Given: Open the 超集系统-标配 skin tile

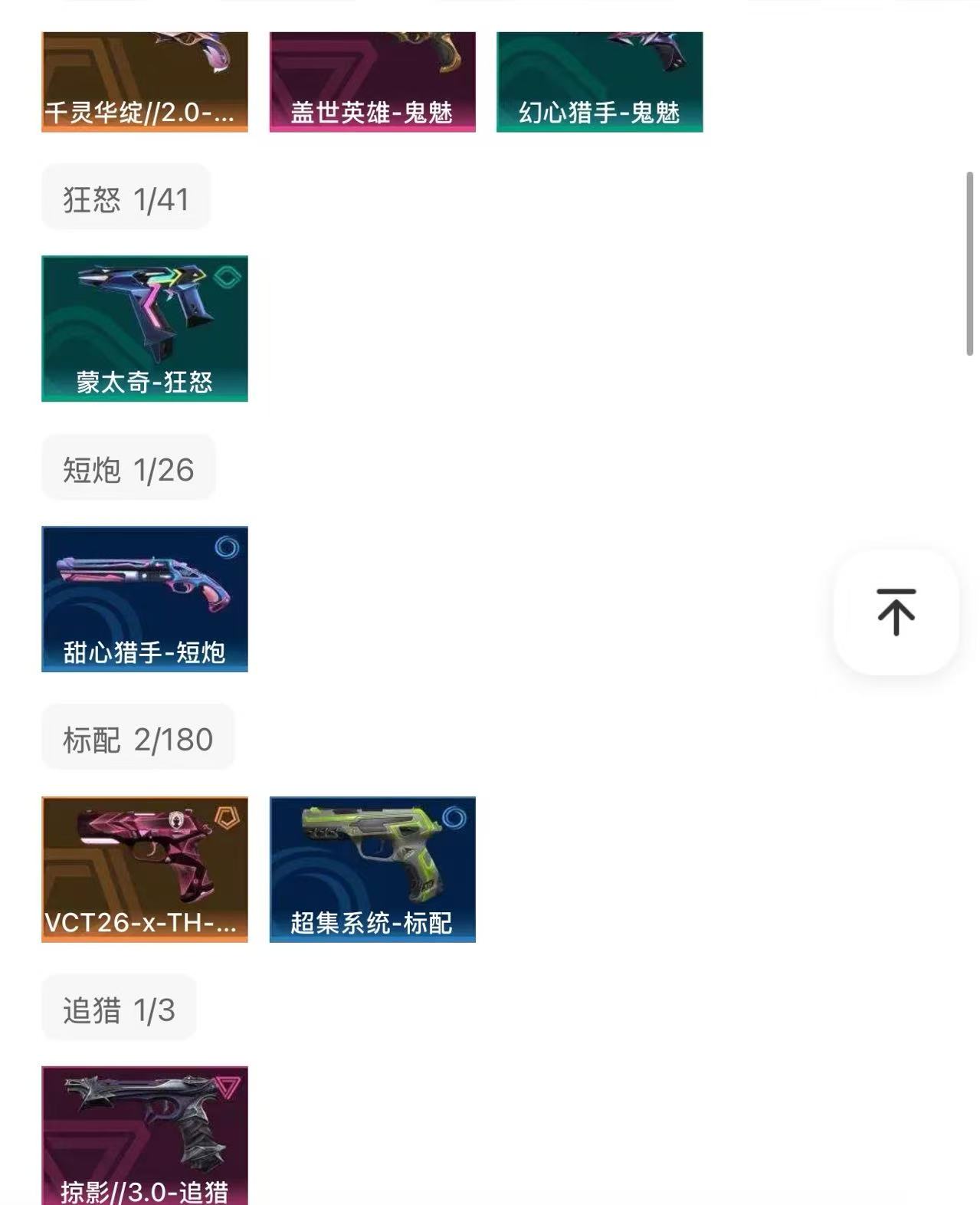Looking at the screenshot, I should point(372,869).
